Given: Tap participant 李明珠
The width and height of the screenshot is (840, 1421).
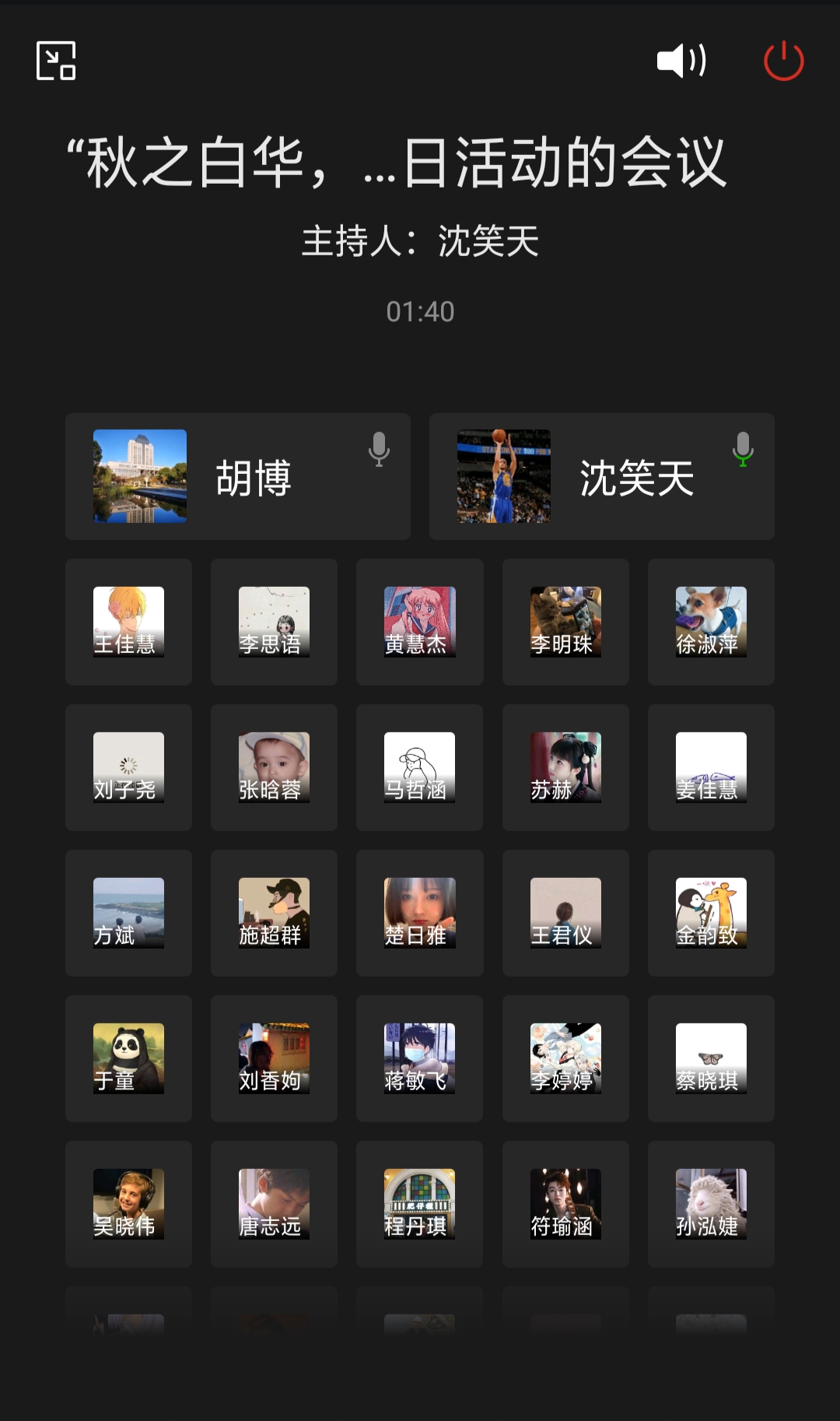Looking at the screenshot, I should tap(565, 622).
